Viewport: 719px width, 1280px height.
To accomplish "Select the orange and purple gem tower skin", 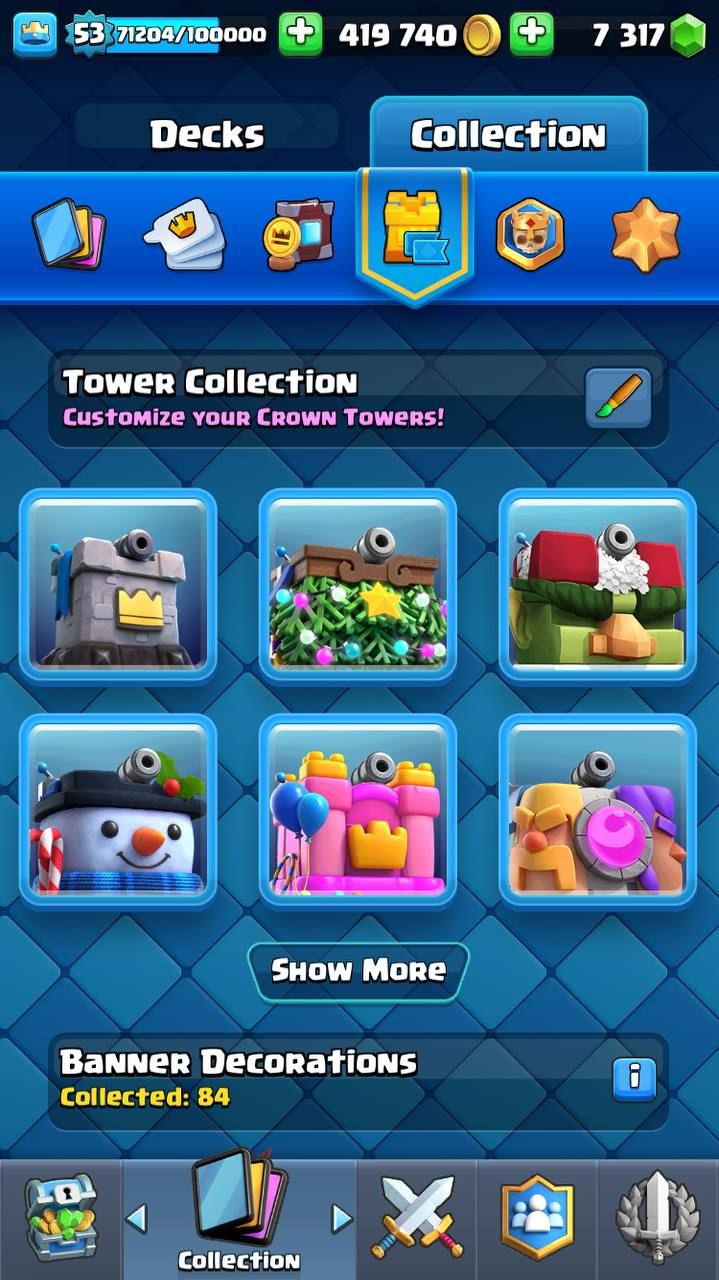I will [597, 810].
